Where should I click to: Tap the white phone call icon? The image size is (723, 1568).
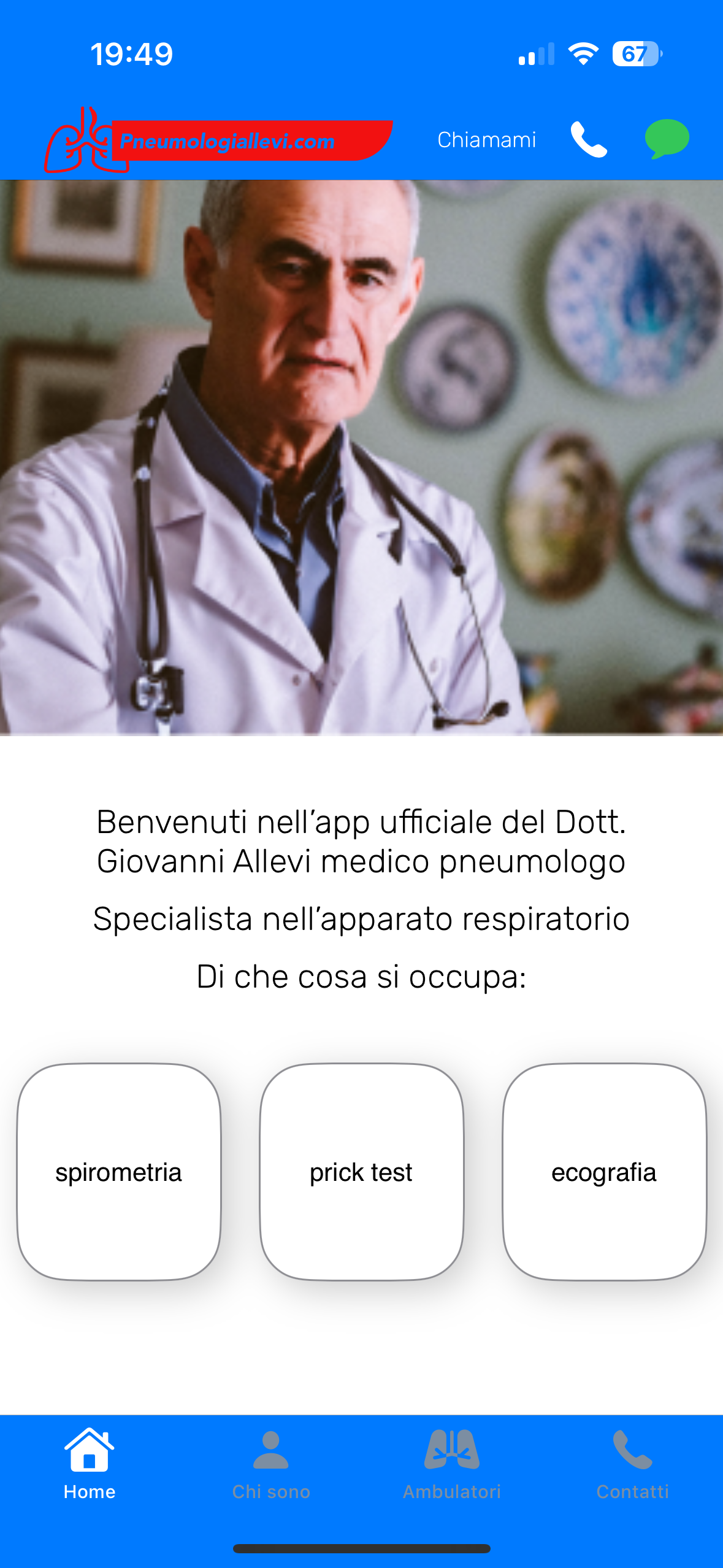click(x=589, y=140)
